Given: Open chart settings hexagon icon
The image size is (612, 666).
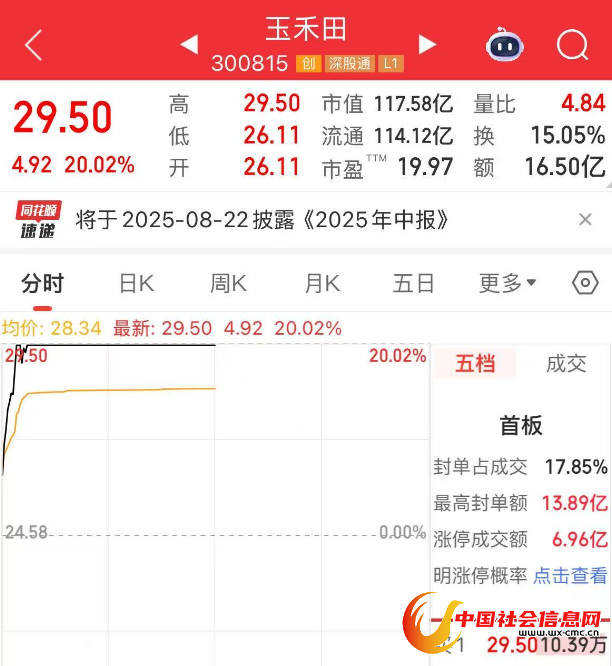Looking at the screenshot, I should [x=585, y=283].
